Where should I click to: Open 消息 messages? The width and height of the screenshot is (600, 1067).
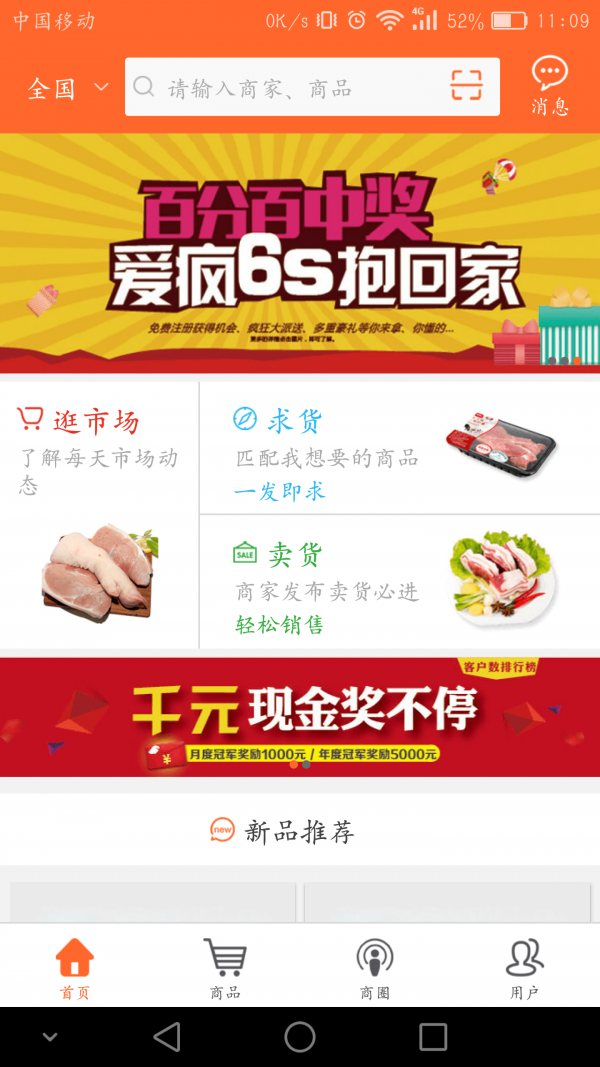(x=549, y=86)
